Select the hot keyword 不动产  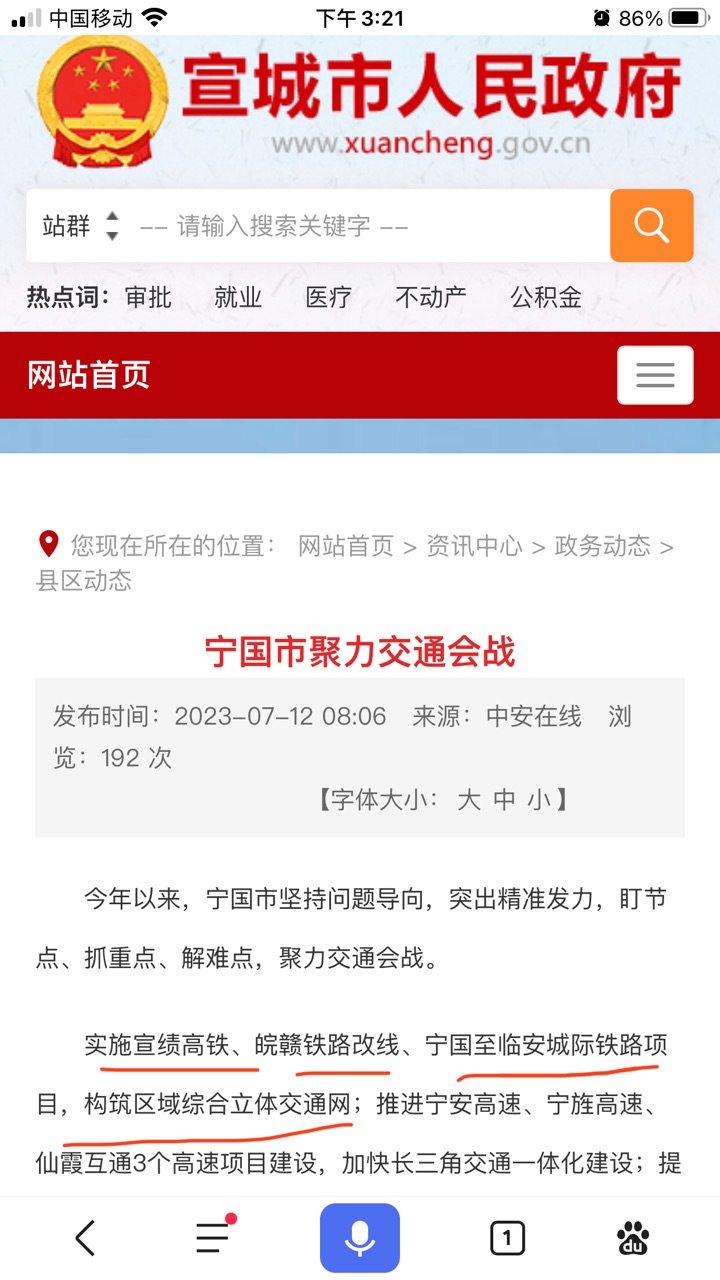pos(430,297)
